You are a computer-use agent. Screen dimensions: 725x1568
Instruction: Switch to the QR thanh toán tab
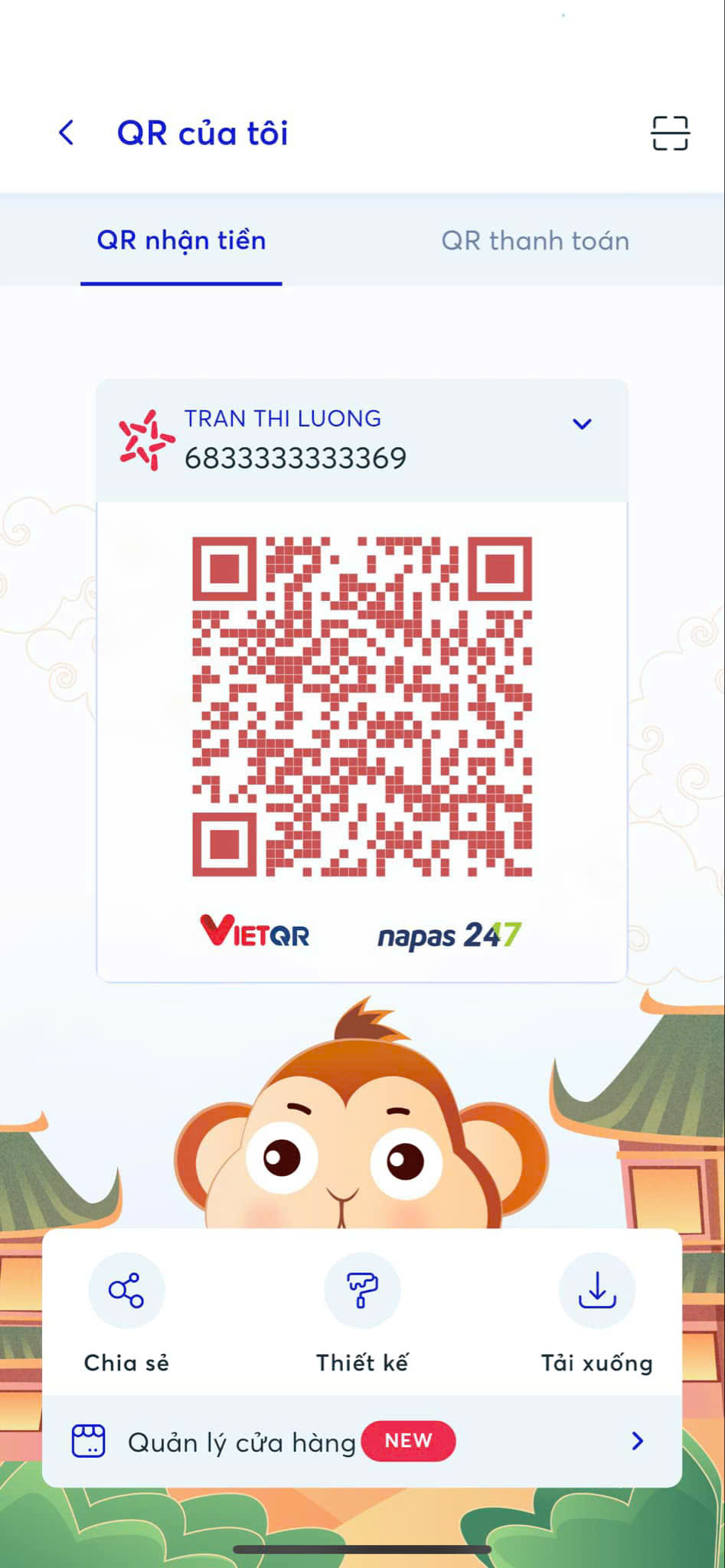click(x=535, y=240)
